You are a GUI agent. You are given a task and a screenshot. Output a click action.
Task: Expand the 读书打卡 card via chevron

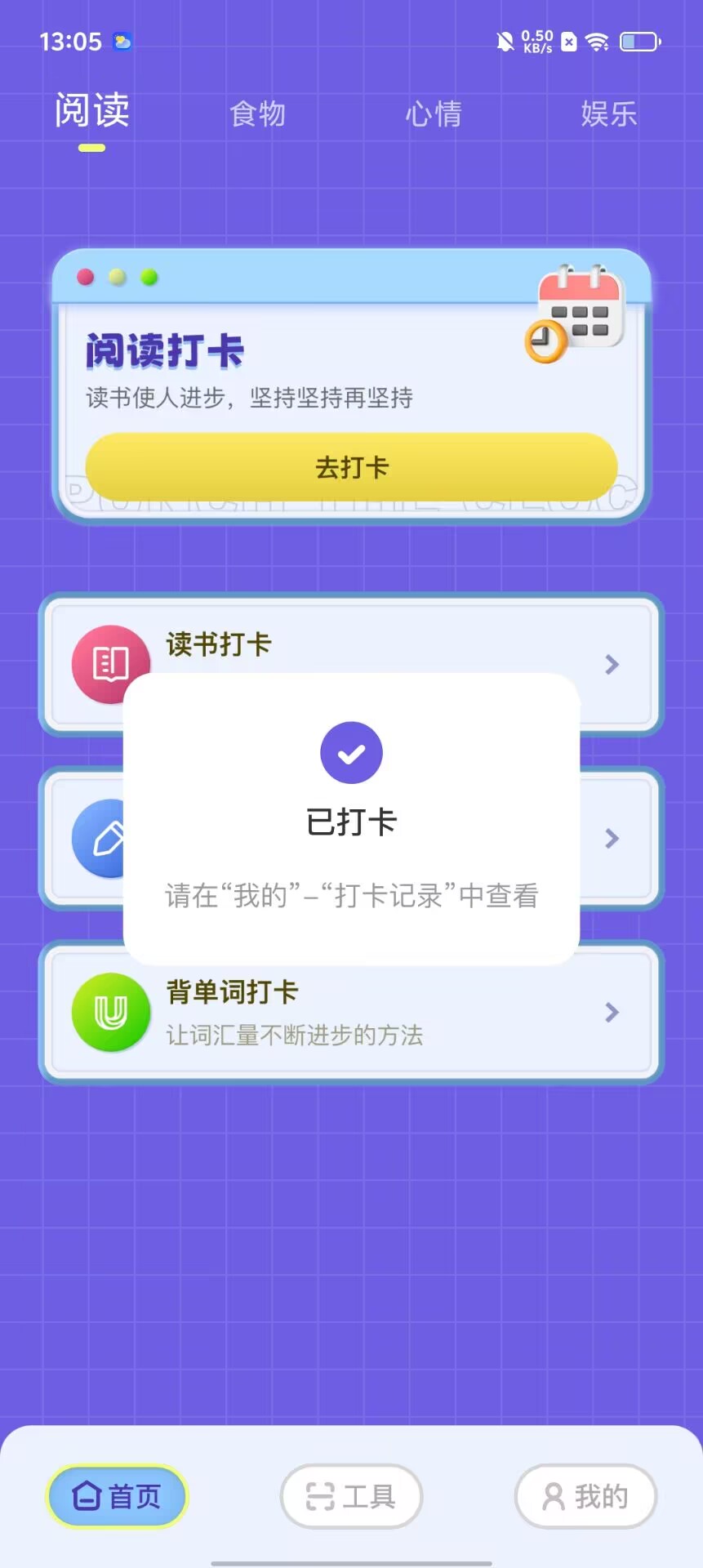tap(612, 665)
